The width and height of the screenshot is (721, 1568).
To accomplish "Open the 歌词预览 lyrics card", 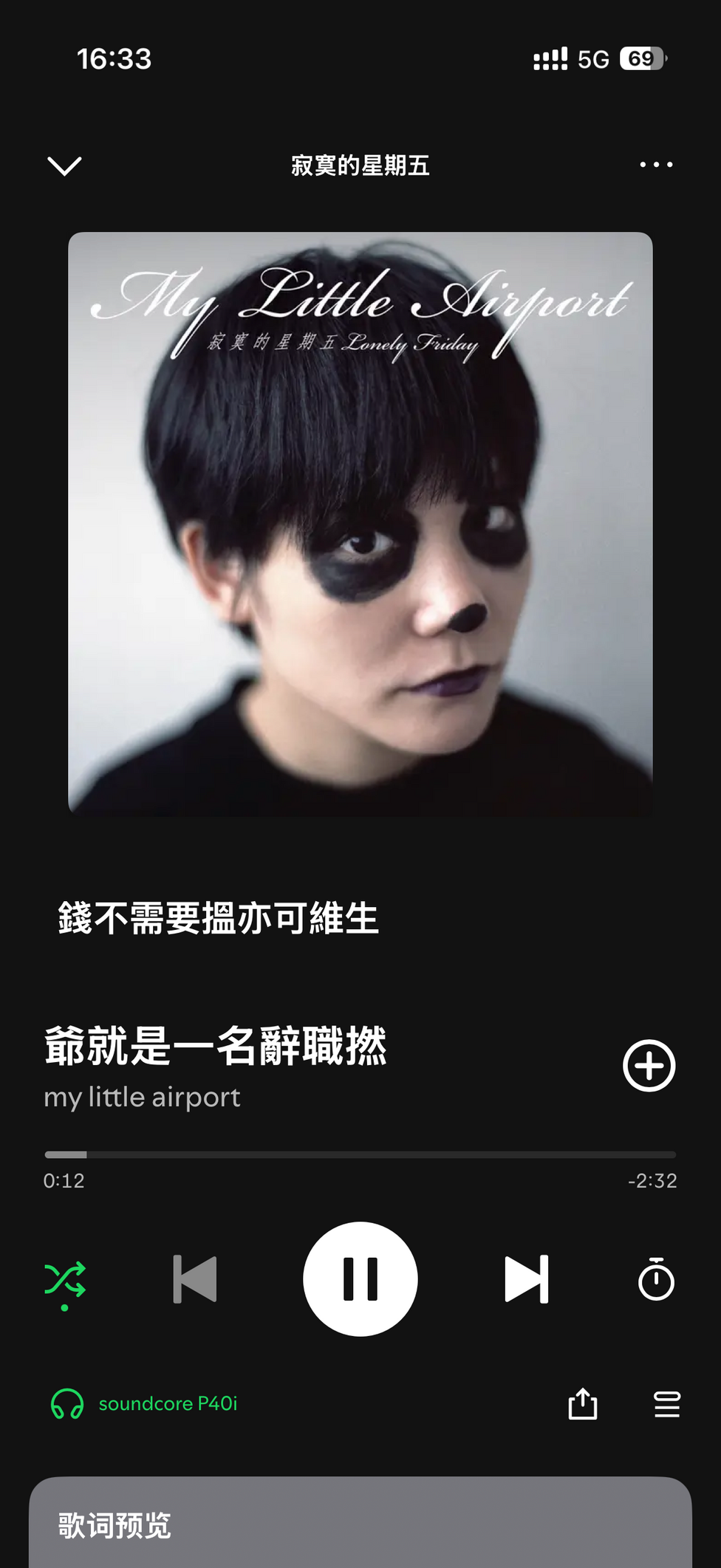I will point(360,1524).
